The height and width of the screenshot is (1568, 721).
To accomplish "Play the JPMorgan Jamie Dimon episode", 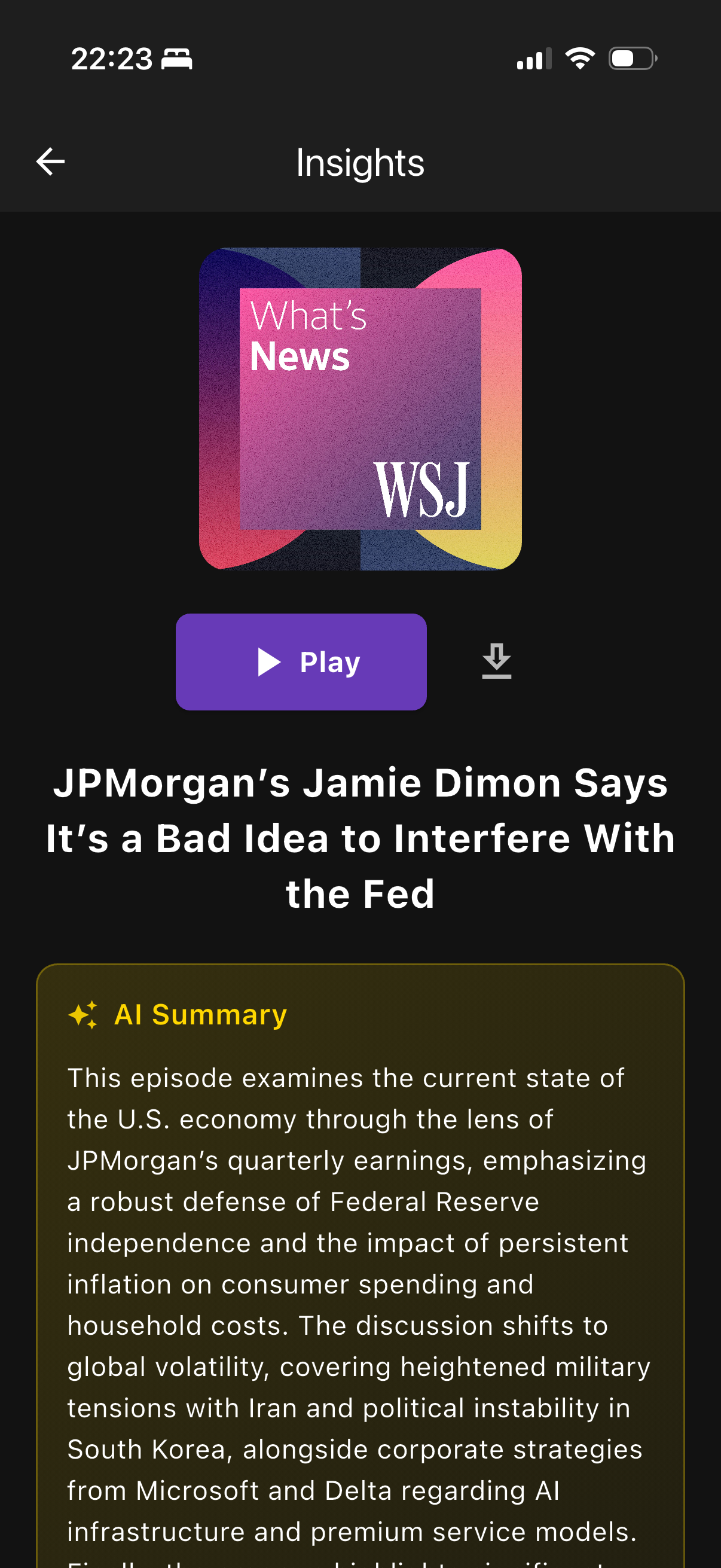I will click(x=301, y=661).
